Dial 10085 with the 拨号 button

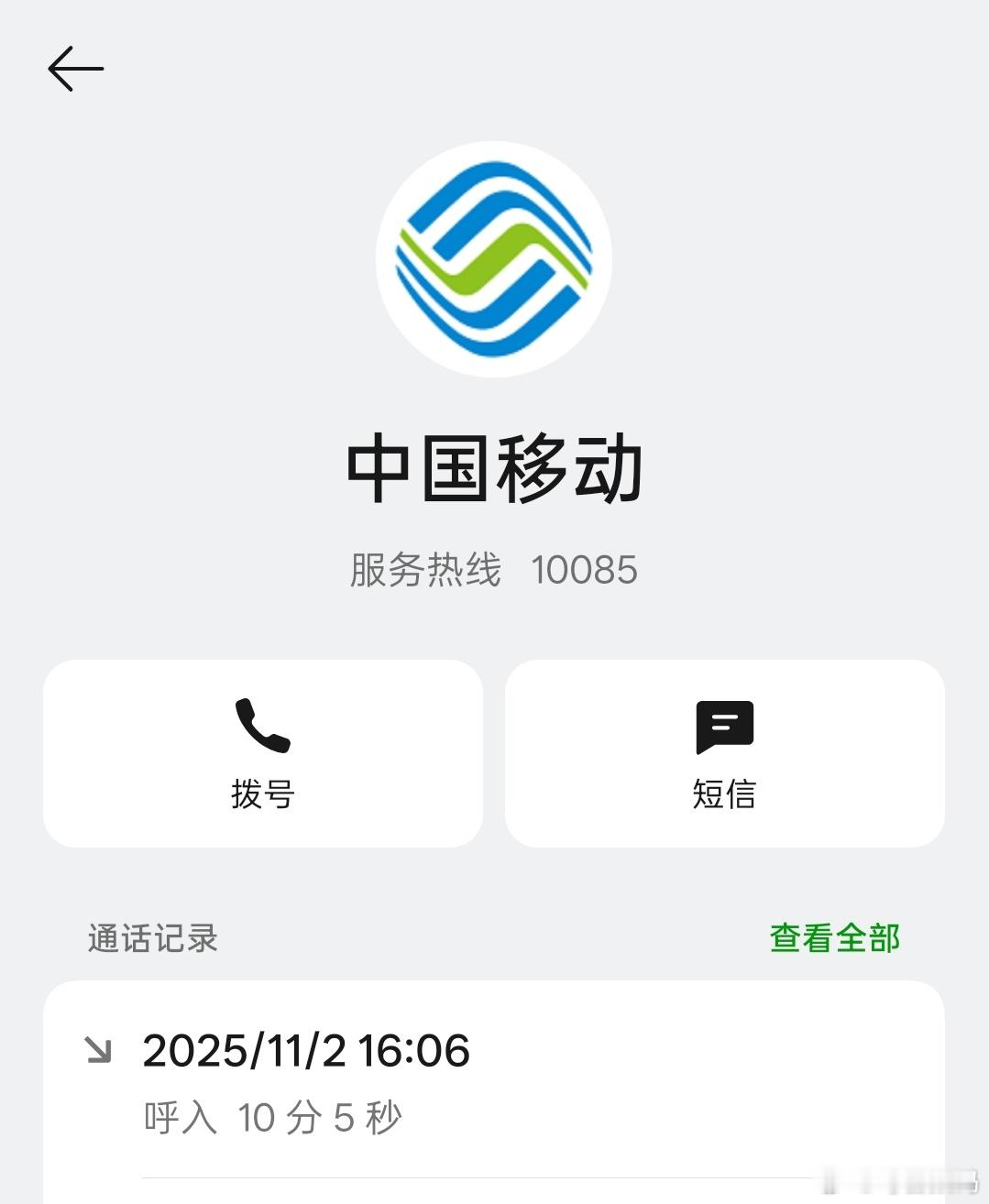(263, 753)
